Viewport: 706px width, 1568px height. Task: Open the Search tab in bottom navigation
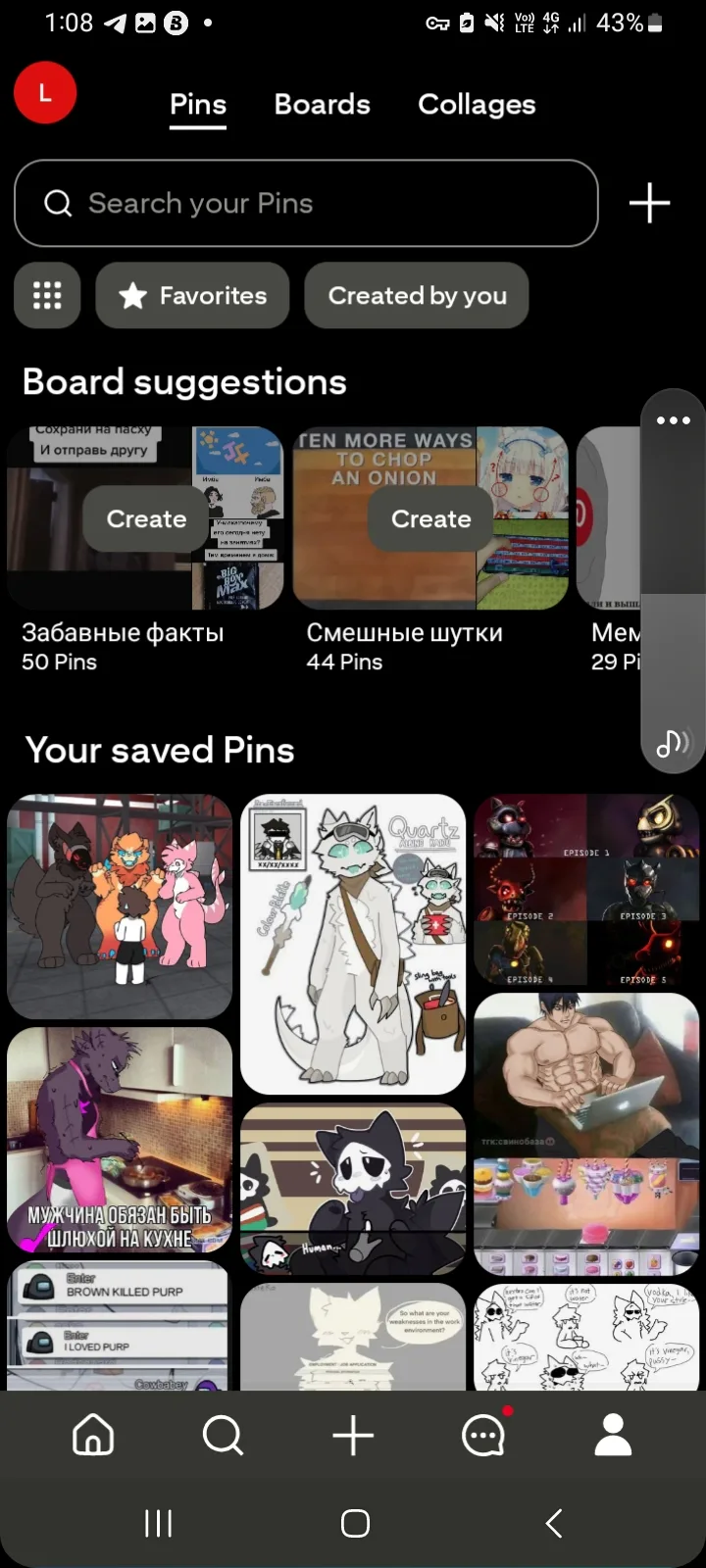coord(223,1436)
